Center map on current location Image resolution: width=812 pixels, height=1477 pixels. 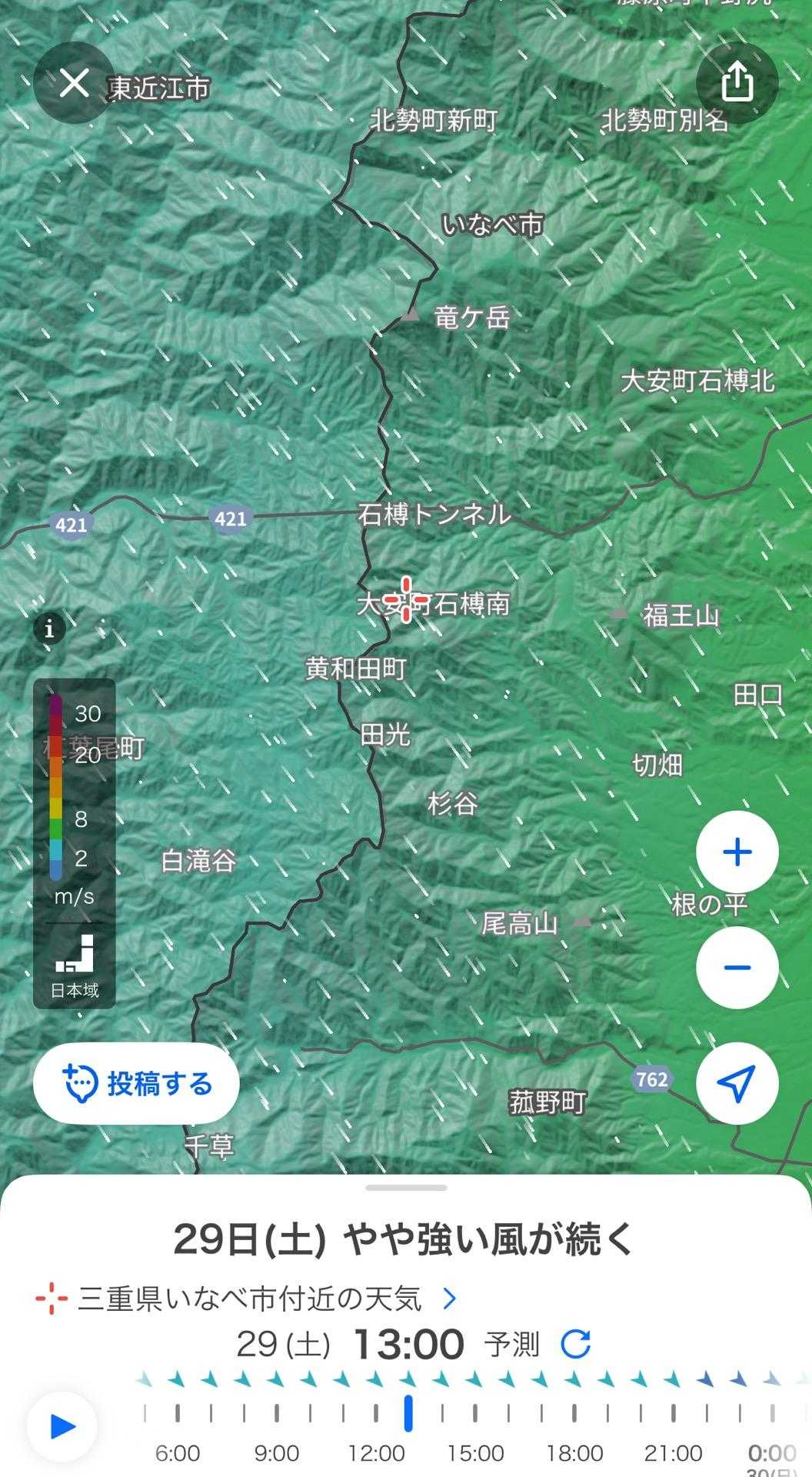click(x=737, y=1082)
